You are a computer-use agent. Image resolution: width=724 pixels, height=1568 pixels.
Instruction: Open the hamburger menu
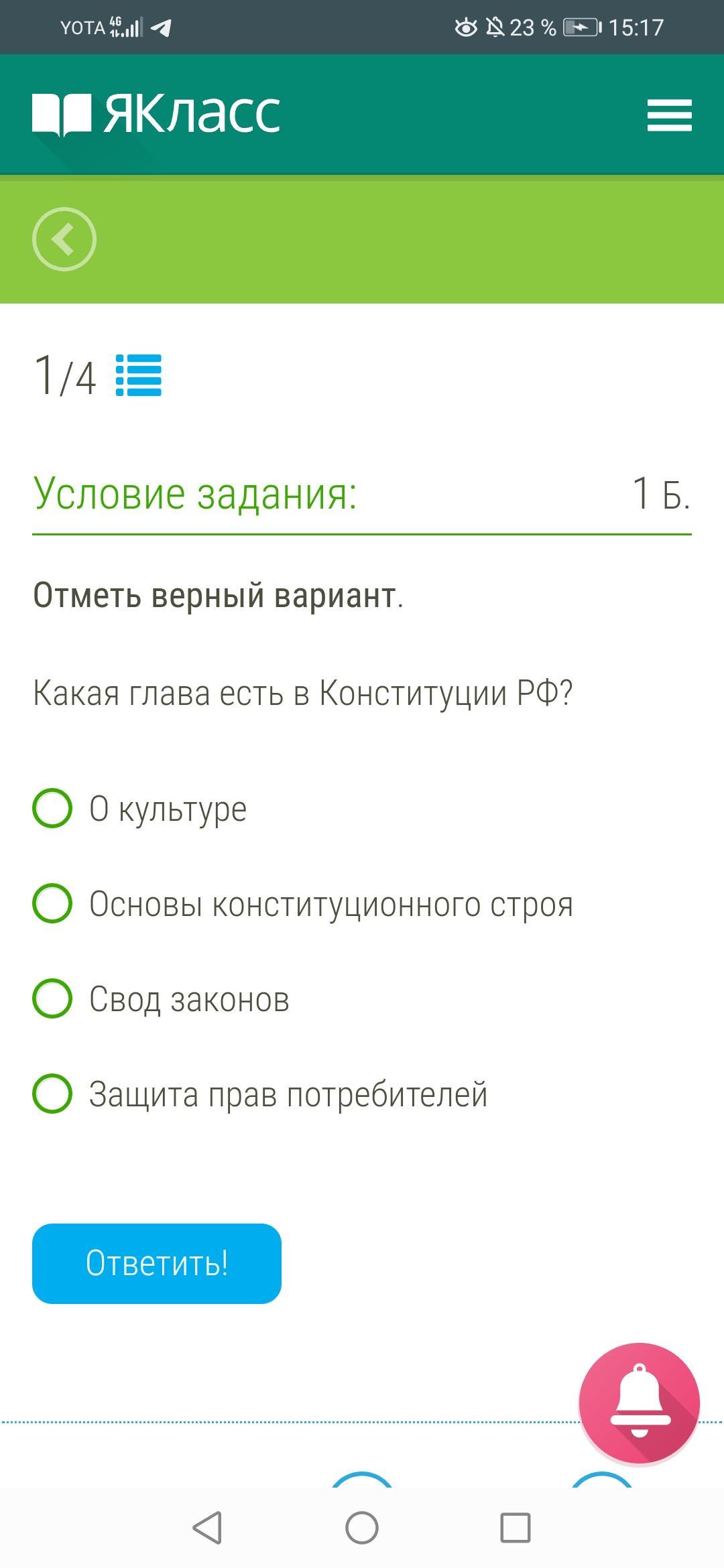pyautogui.click(x=669, y=115)
